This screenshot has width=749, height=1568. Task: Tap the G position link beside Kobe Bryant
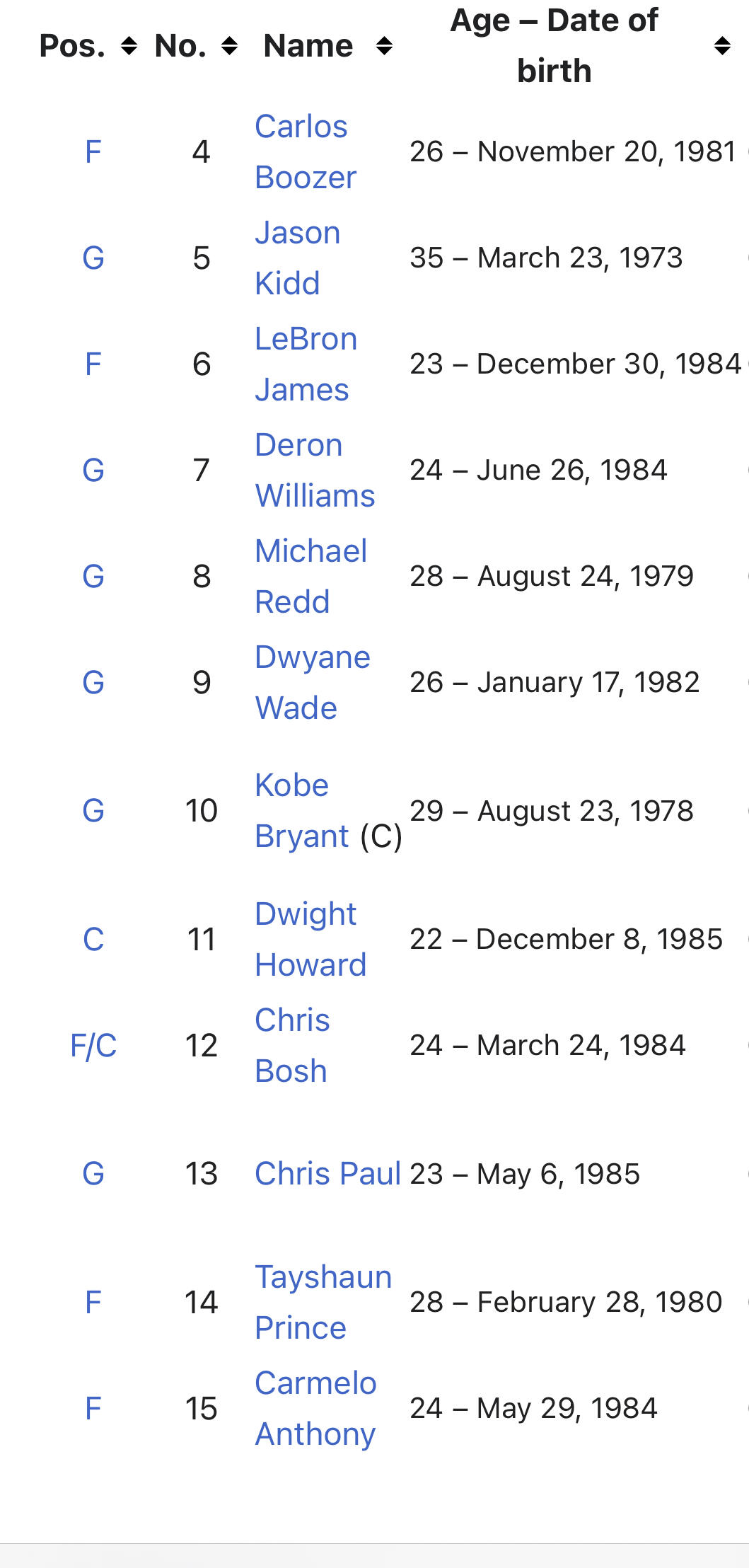(x=93, y=811)
